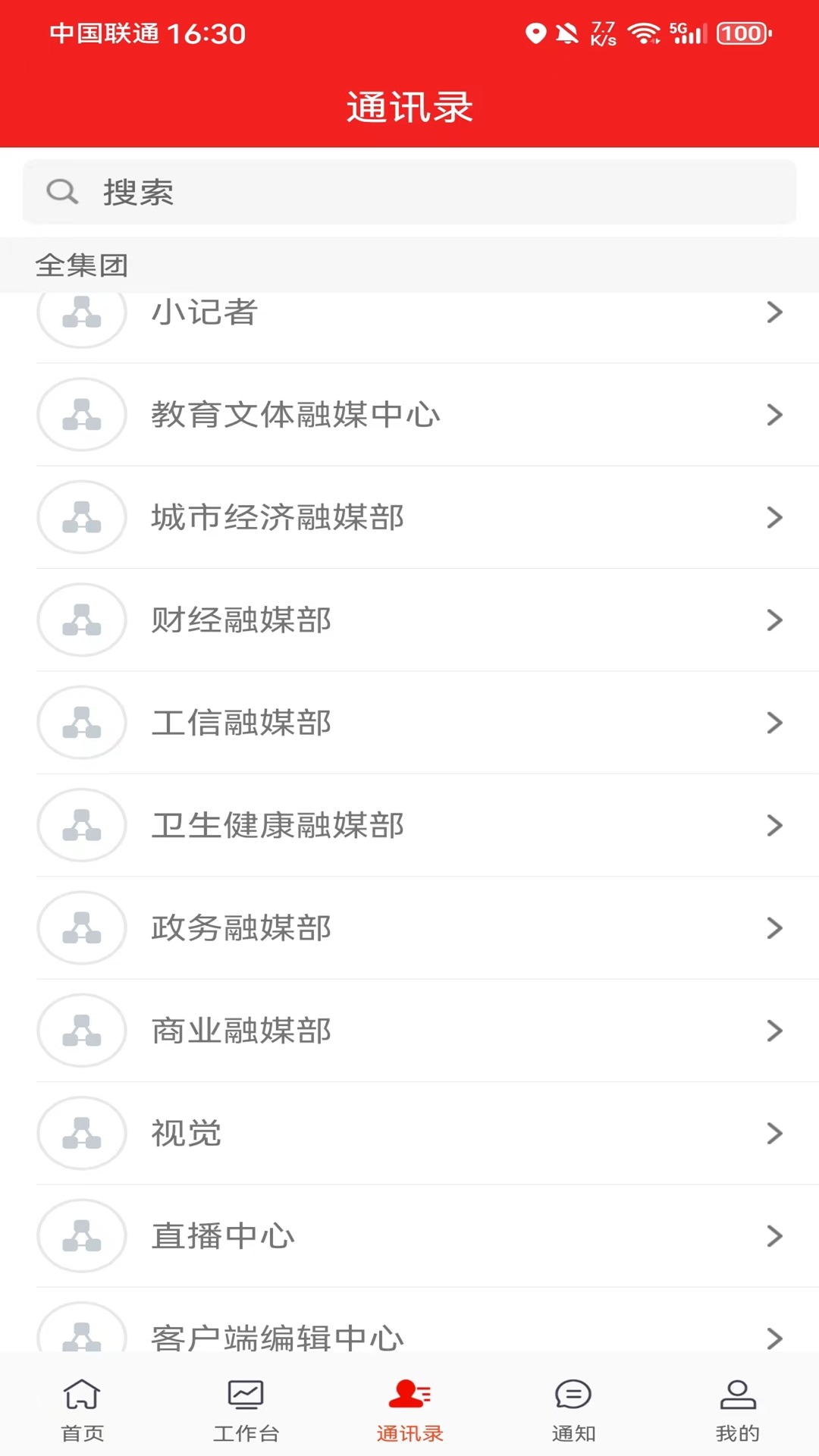Open the 卫生健康融媒部 chevron
819x1456 pixels.
(775, 826)
